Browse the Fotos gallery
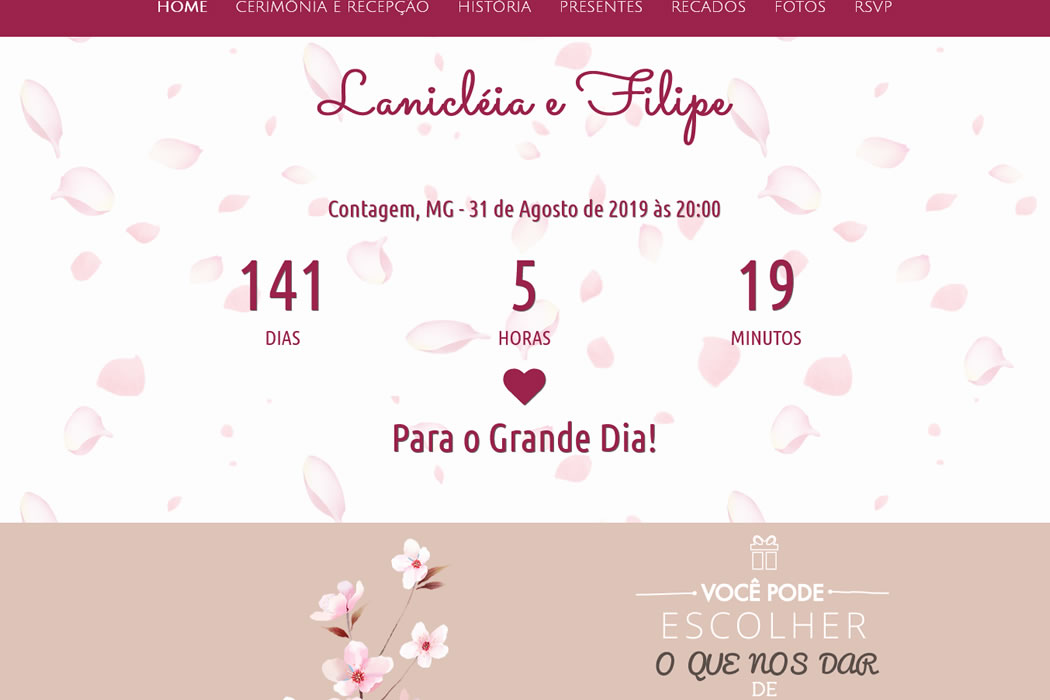The height and width of the screenshot is (700, 1050). [x=800, y=8]
